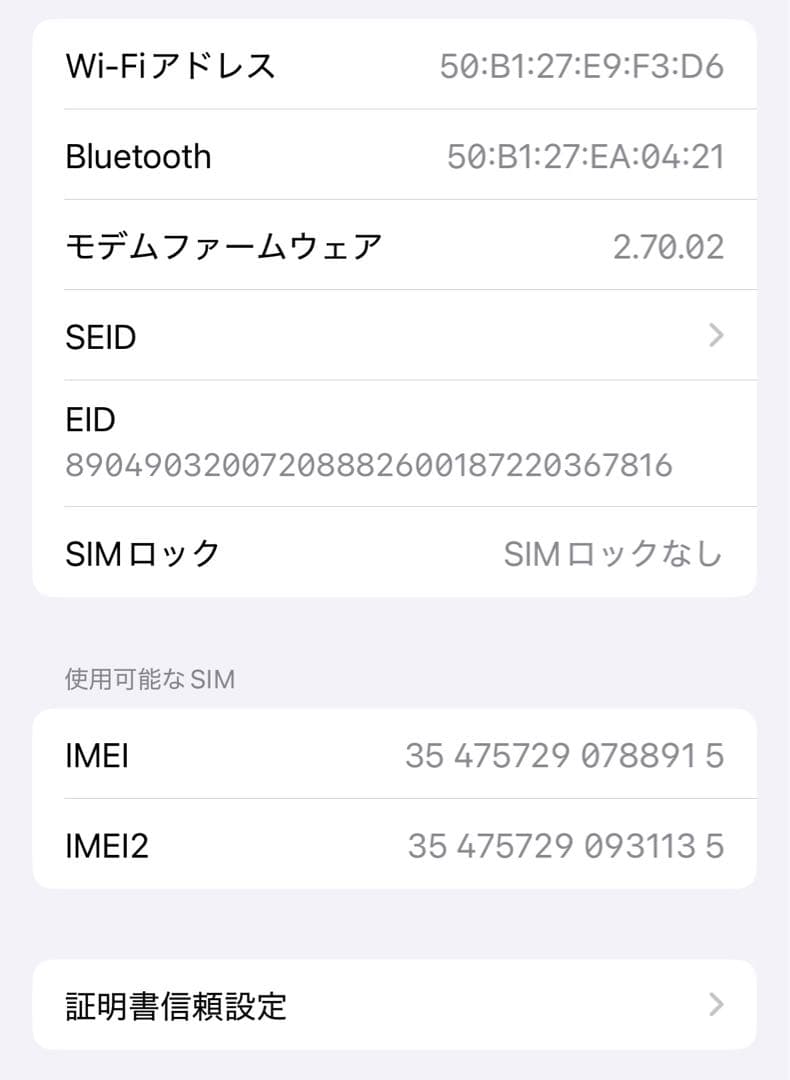
Task: Open the SEID details screen
Action: click(395, 336)
